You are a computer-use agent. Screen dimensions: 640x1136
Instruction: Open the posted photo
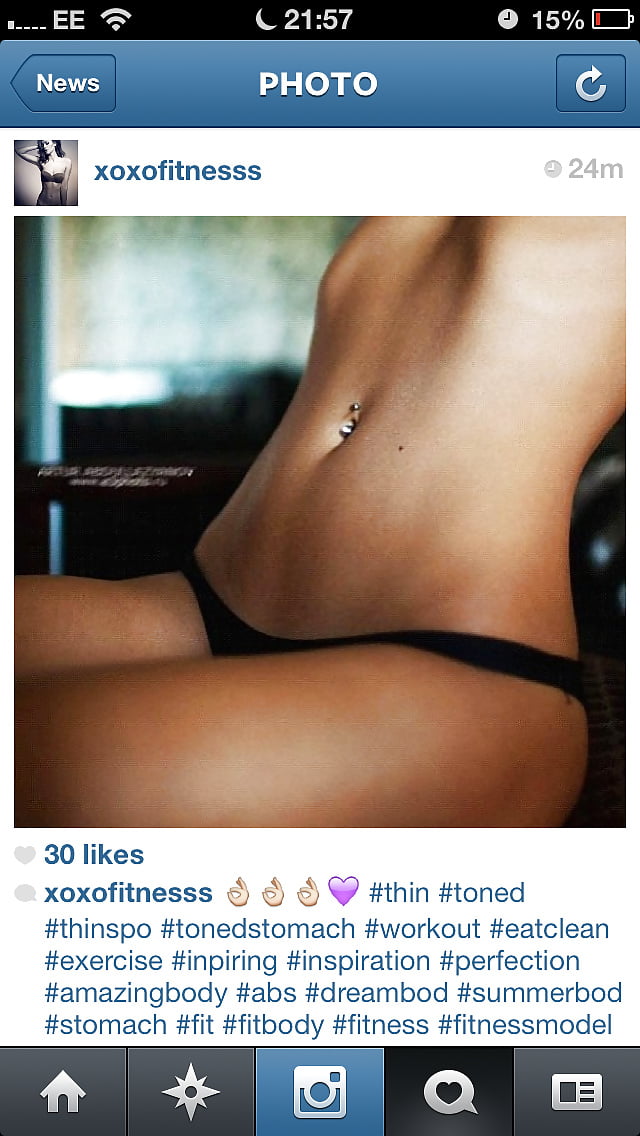[x=320, y=521]
